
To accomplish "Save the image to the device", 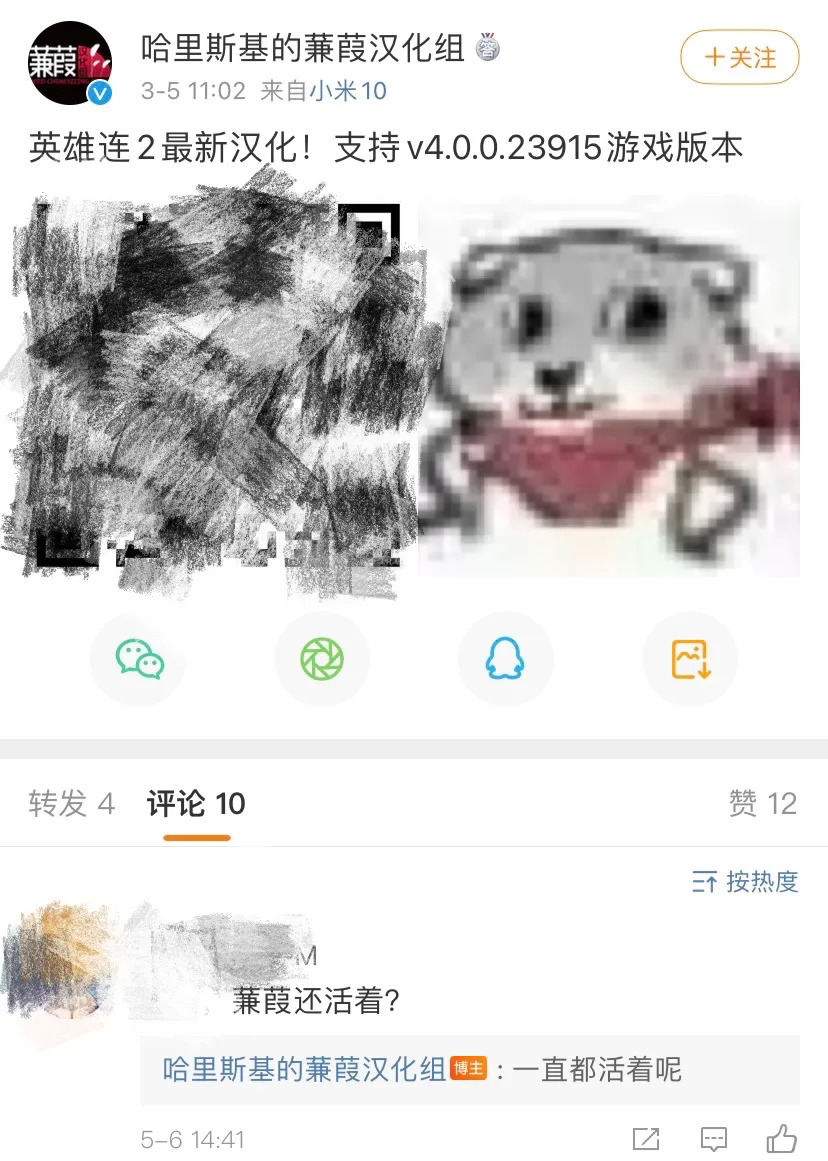I will (x=690, y=659).
